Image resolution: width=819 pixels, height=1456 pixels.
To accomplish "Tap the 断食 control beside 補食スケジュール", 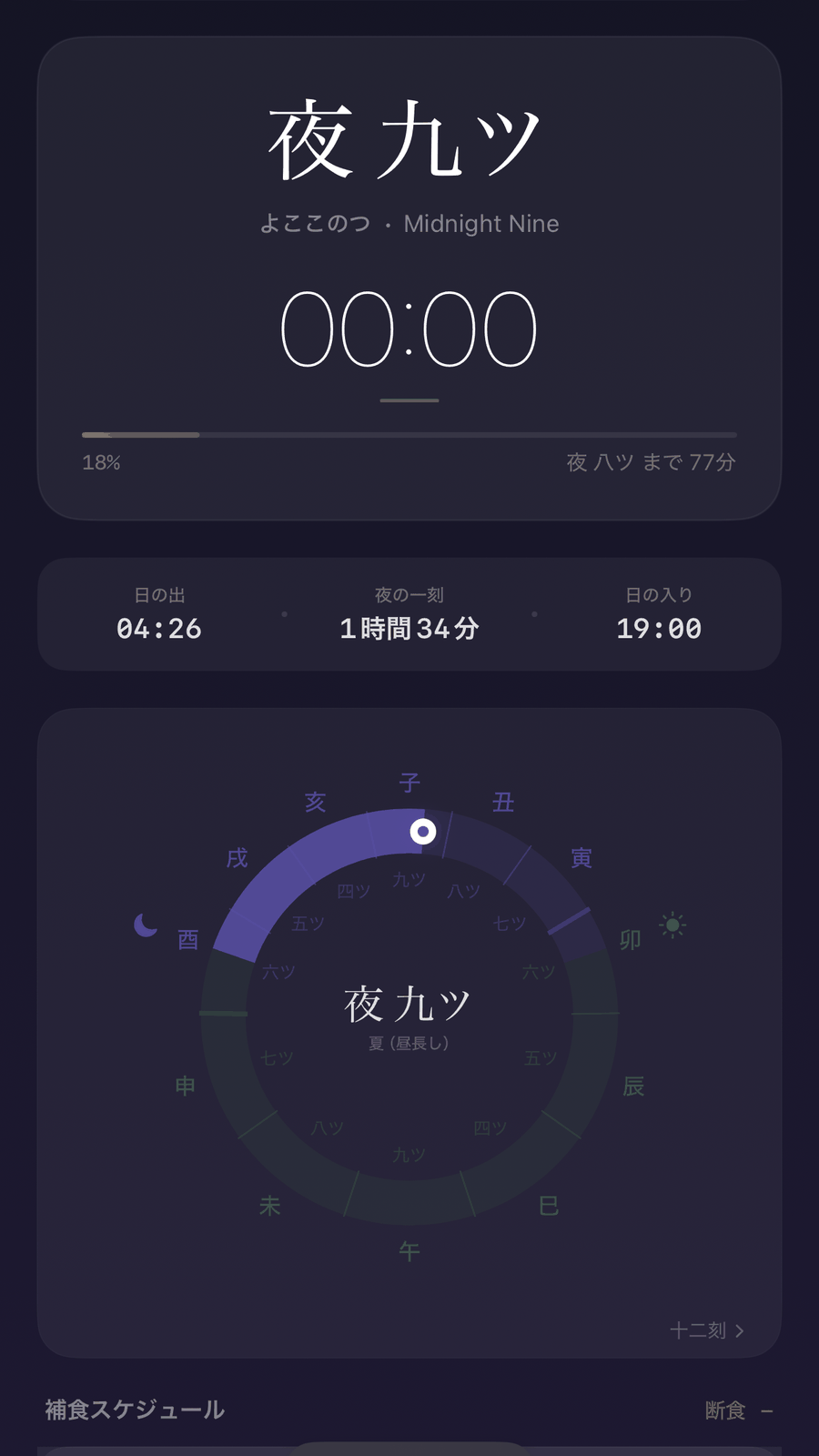I will point(738,1410).
